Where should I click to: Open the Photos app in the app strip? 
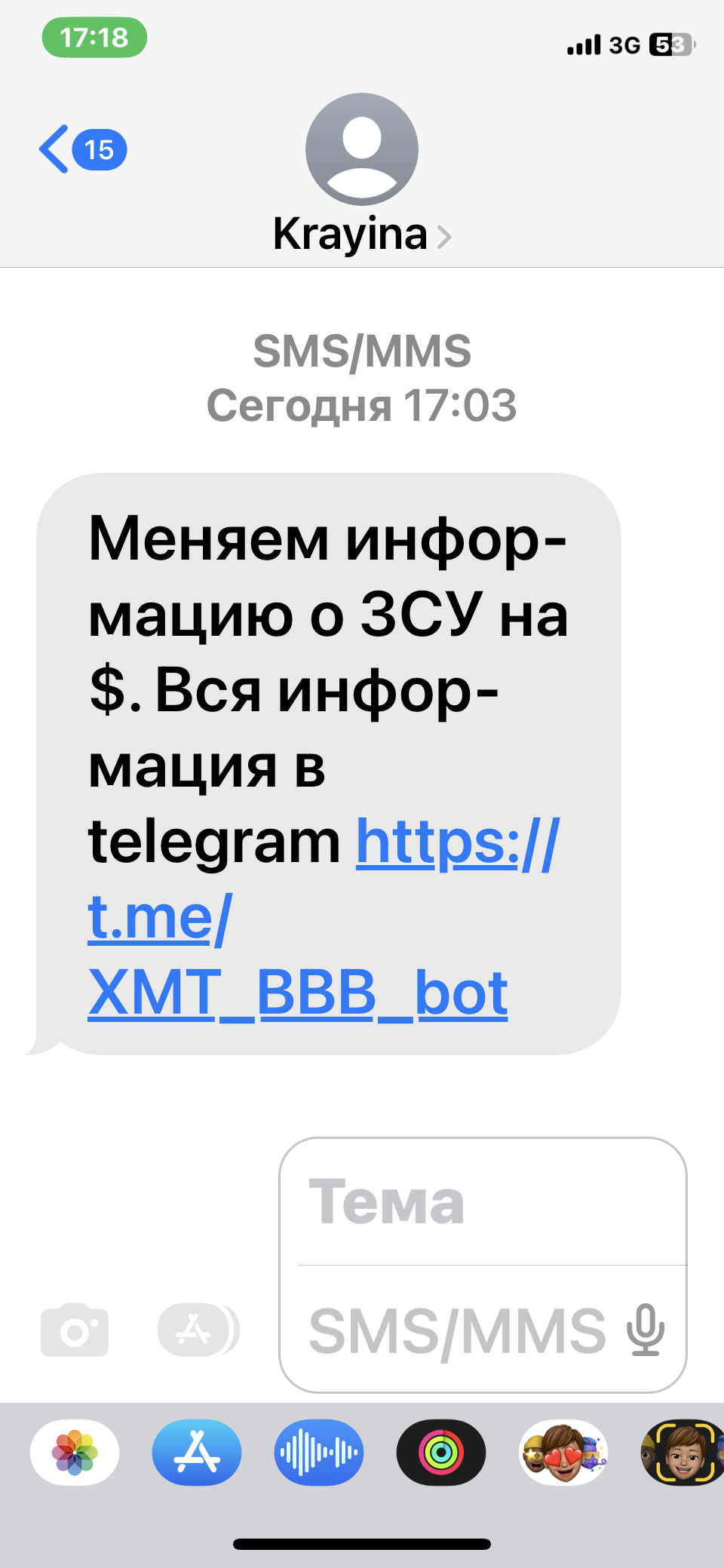pos(75,1453)
